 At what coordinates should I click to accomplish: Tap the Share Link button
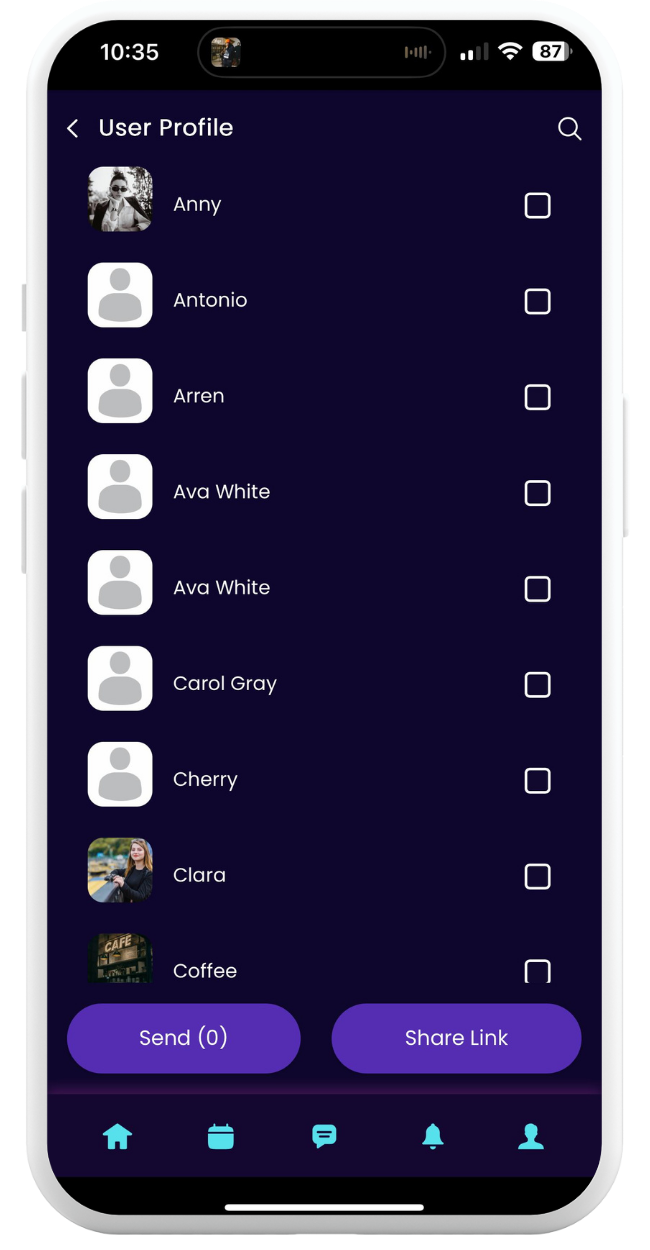click(x=456, y=1038)
